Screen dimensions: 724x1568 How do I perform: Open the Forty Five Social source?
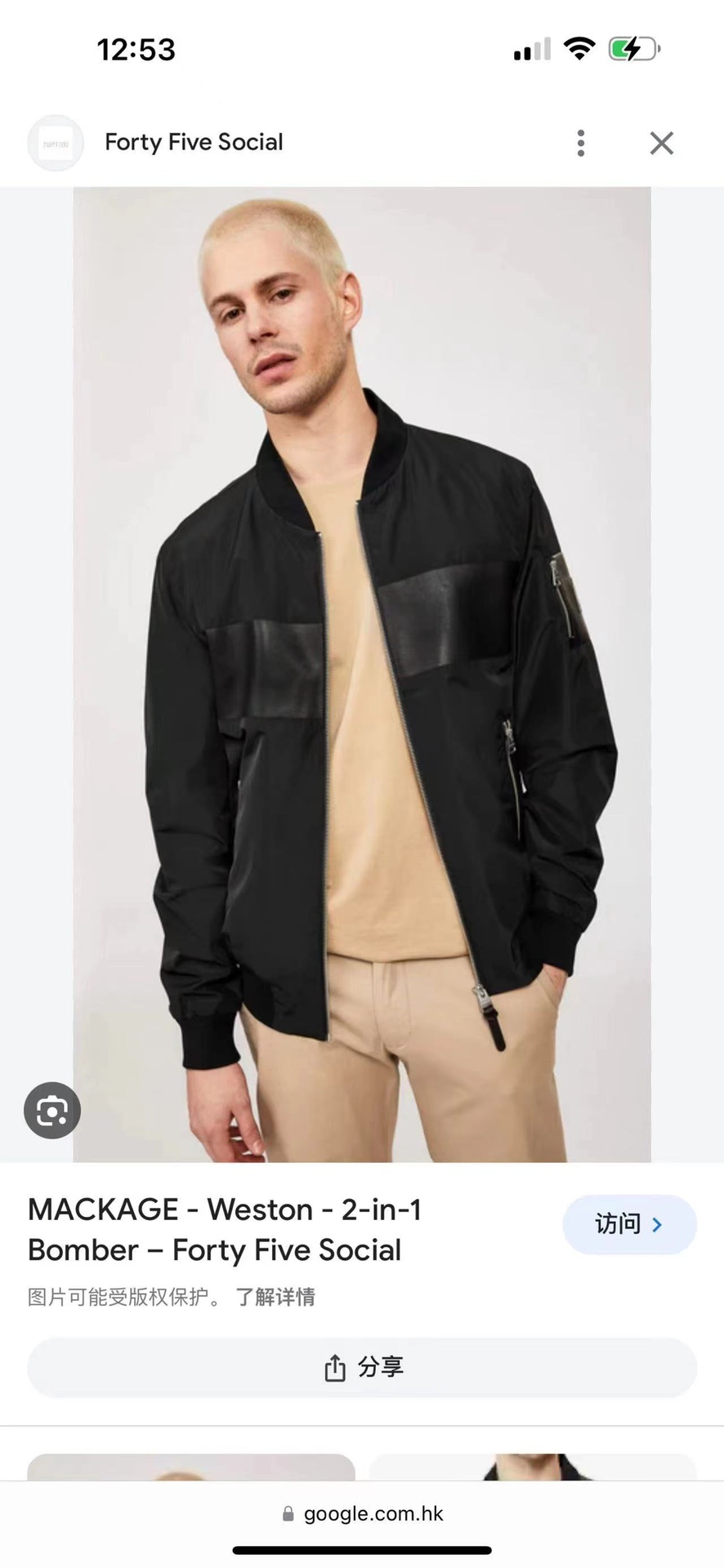click(193, 143)
